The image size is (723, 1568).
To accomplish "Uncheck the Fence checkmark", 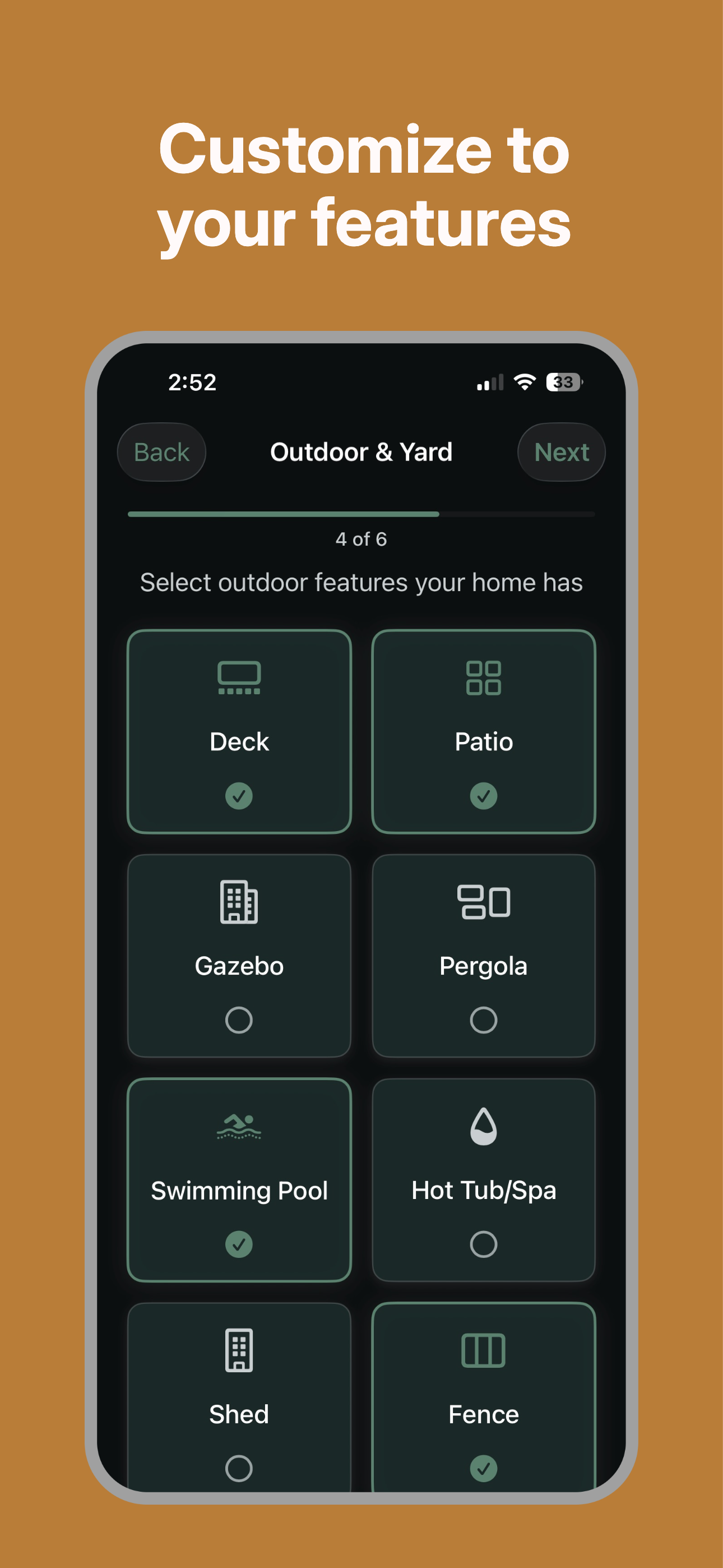I will pyautogui.click(x=483, y=1468).
